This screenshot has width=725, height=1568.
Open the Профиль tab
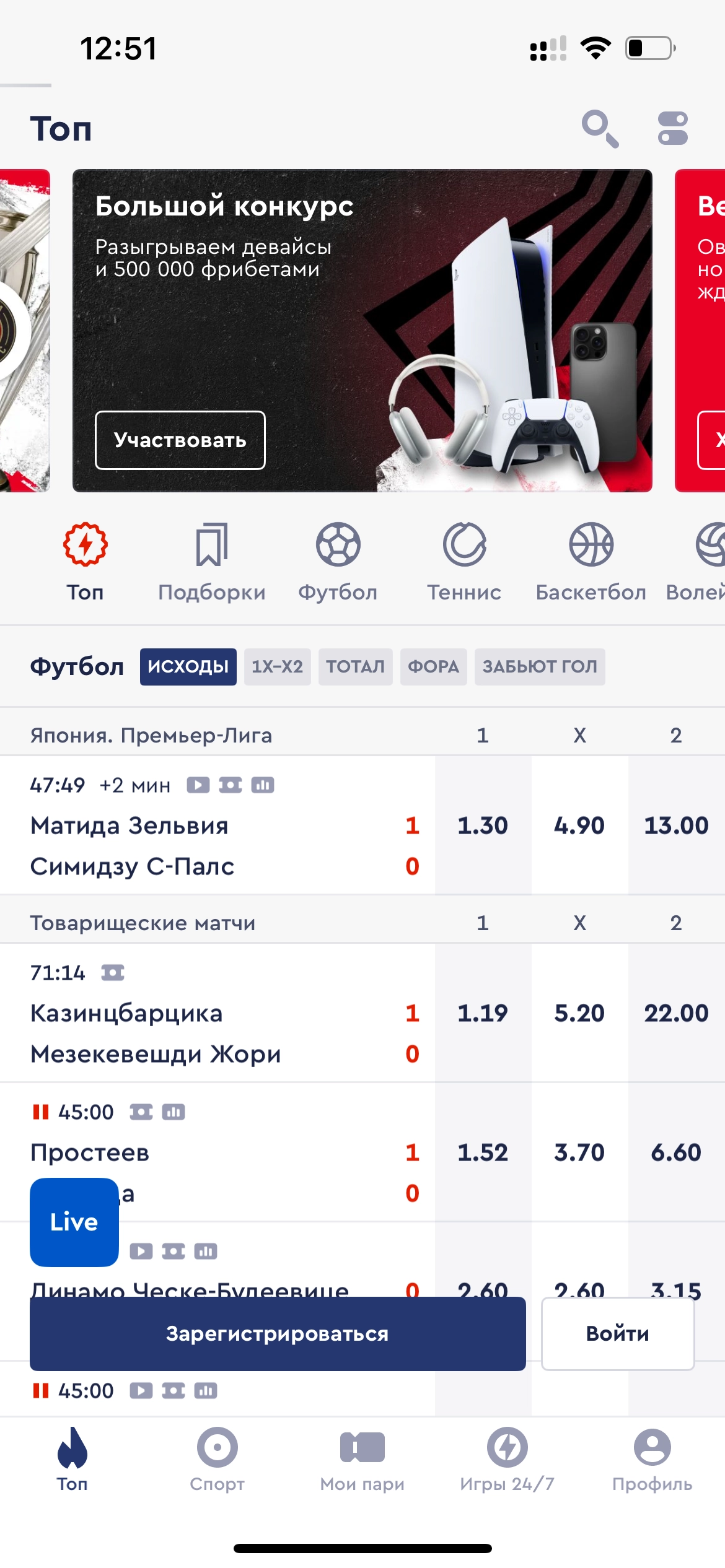pos(652,1459)
